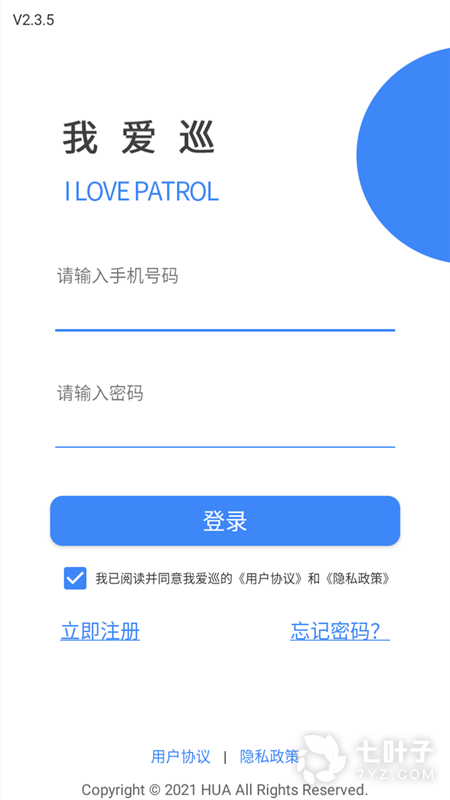
Task: Open 隐私政策 link at the bottom
Action: tap(269, 756)
